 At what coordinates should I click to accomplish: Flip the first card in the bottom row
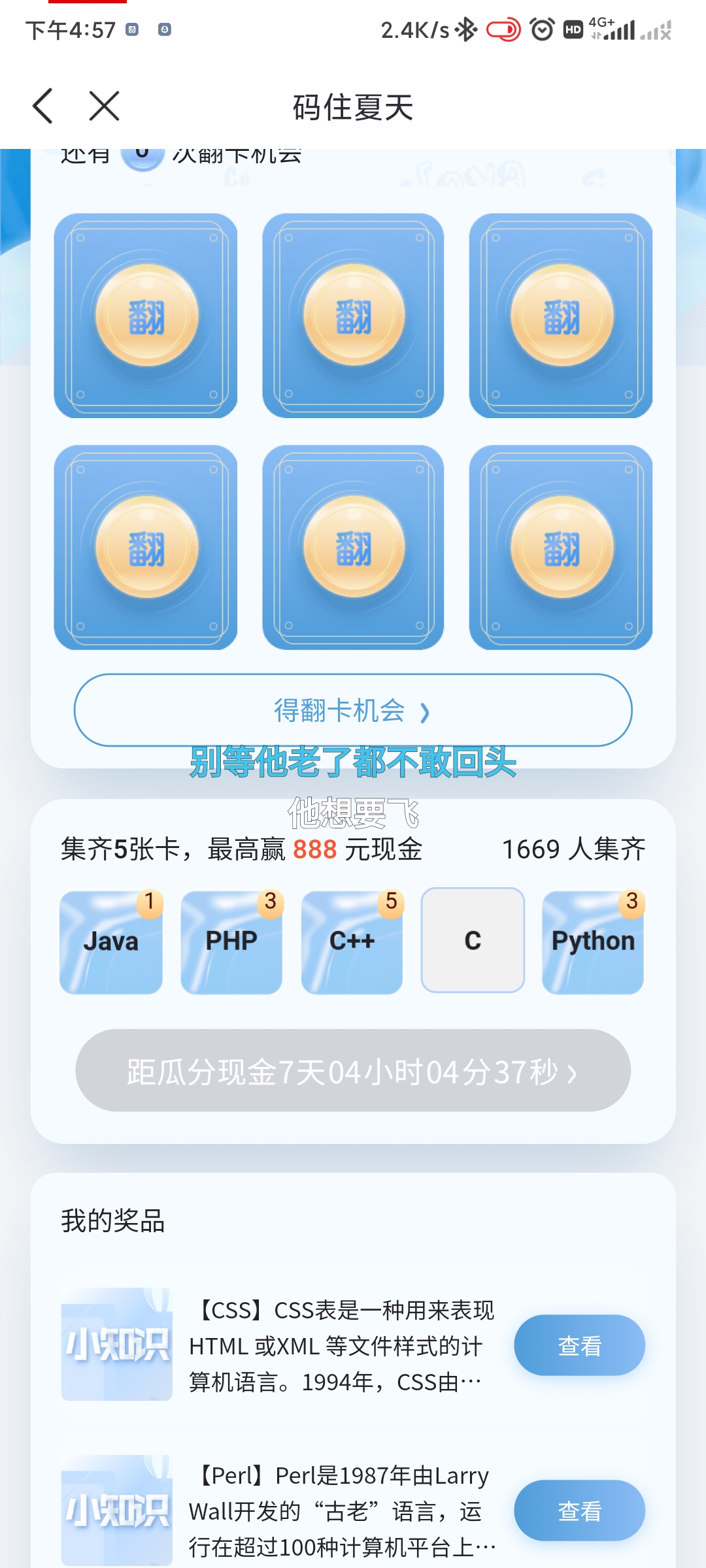coord(146,547)
